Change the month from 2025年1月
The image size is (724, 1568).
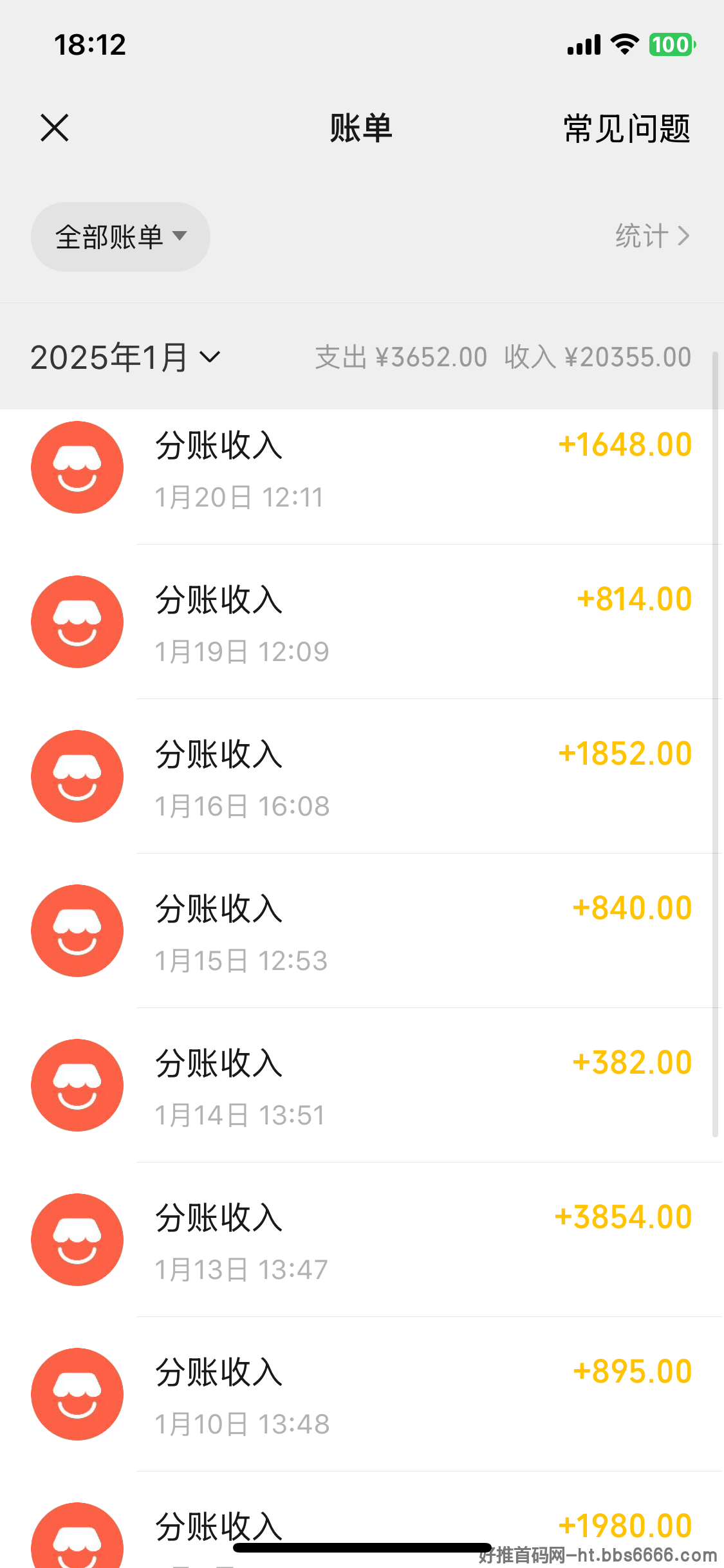pyautogui.click(x=125, y=357)
